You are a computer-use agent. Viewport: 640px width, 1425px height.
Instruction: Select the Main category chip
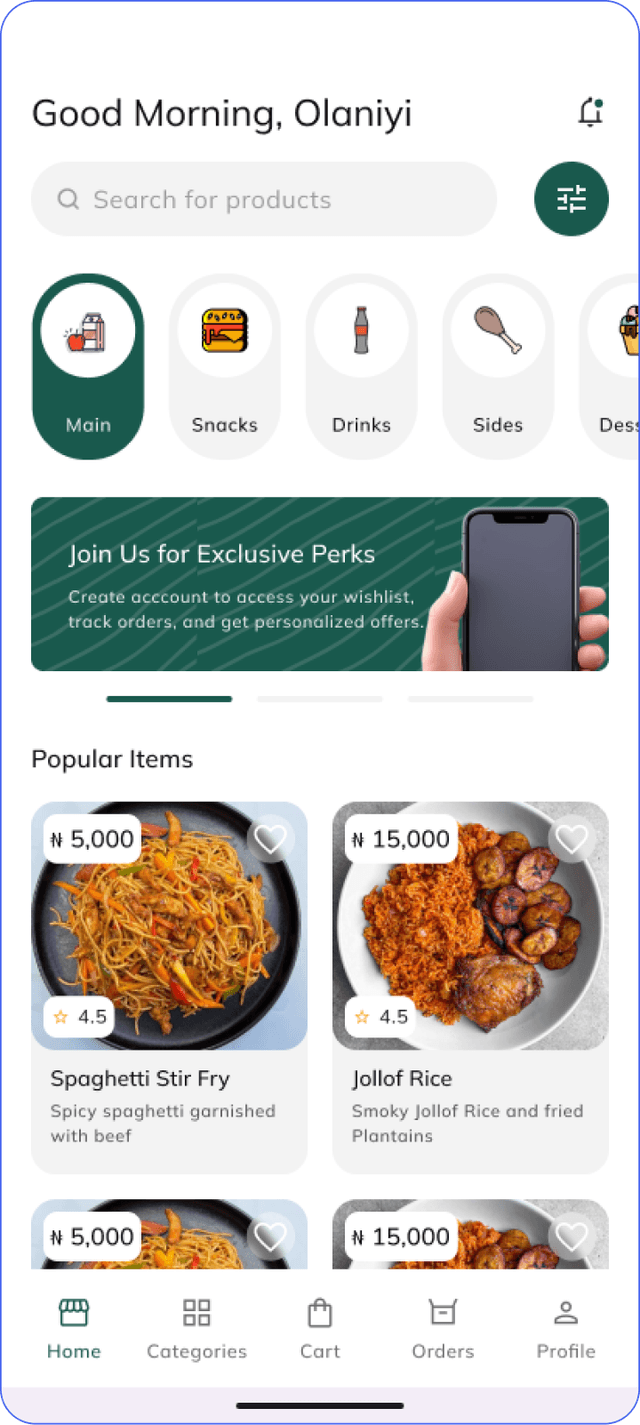point(88,366)
